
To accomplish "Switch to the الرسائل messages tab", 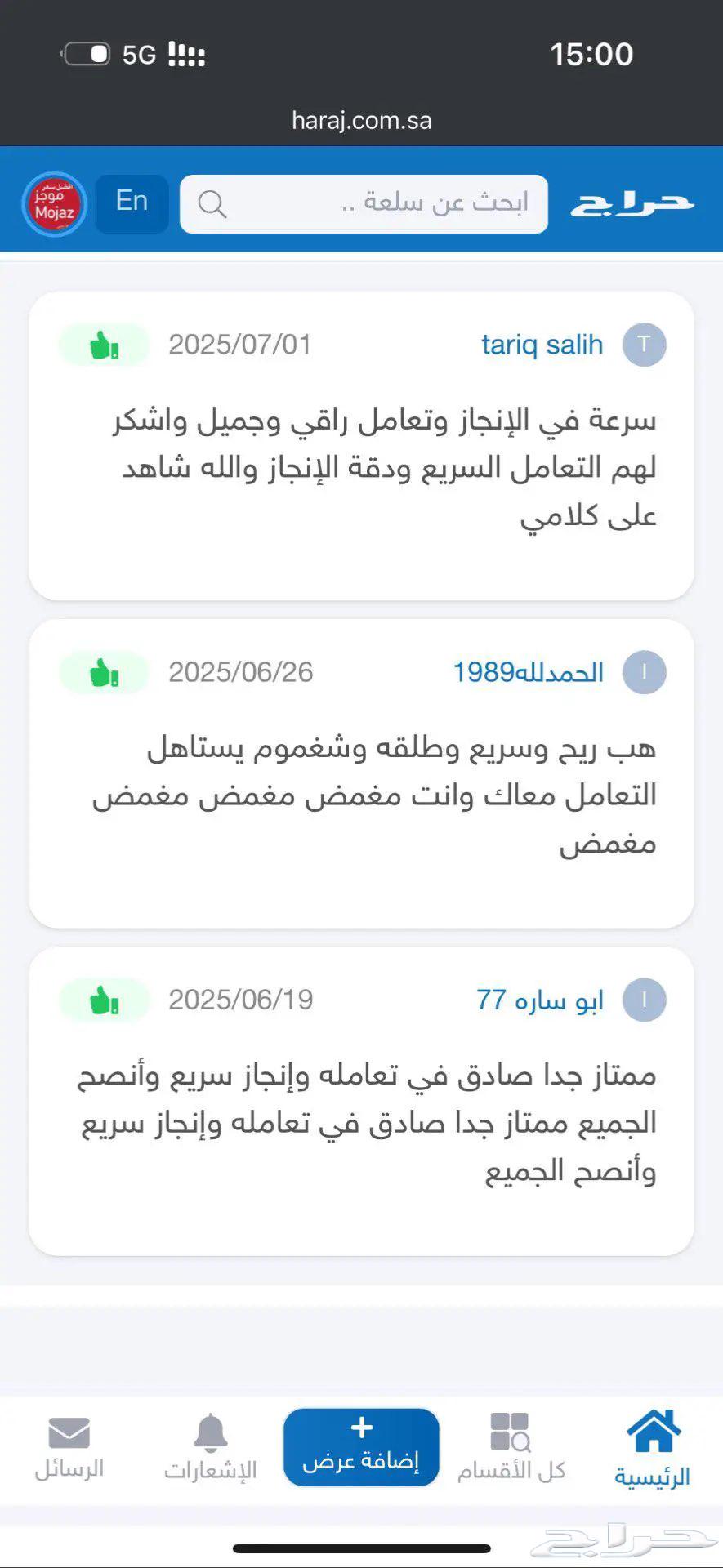I will pos(69,1450).
